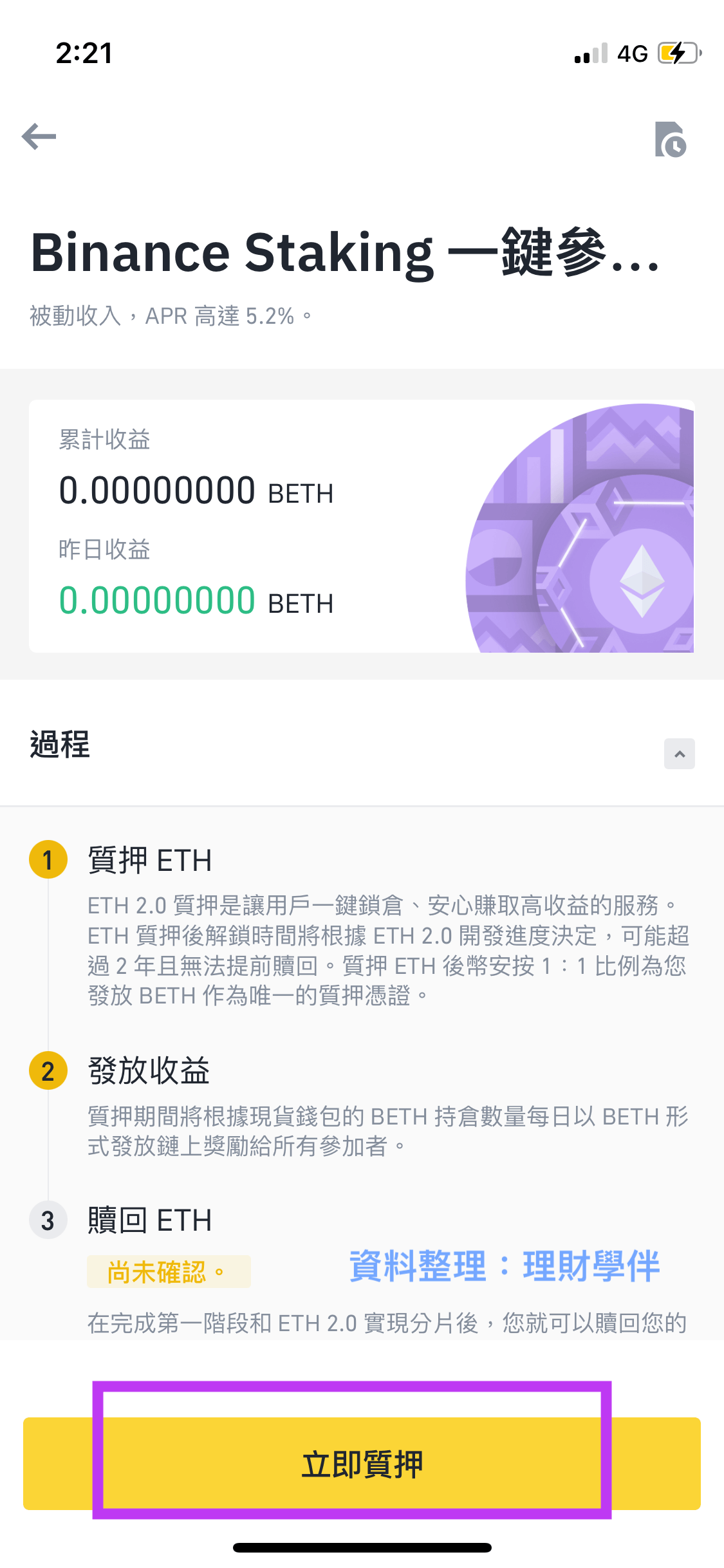Open the staking history icon
This screenshot has width=724, height=1568.
[x=670, y=139]
